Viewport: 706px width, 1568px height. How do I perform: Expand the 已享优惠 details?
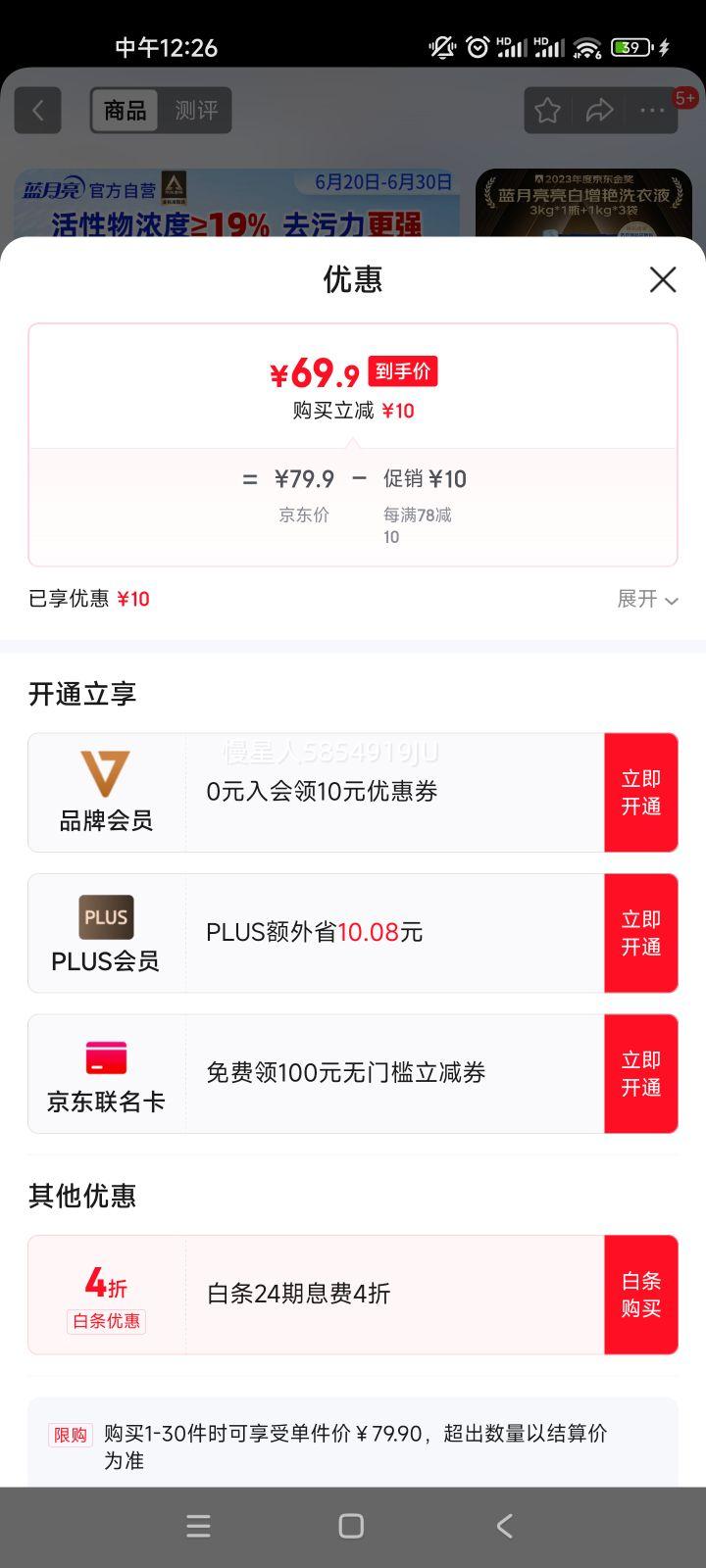[x=647, y=599]
